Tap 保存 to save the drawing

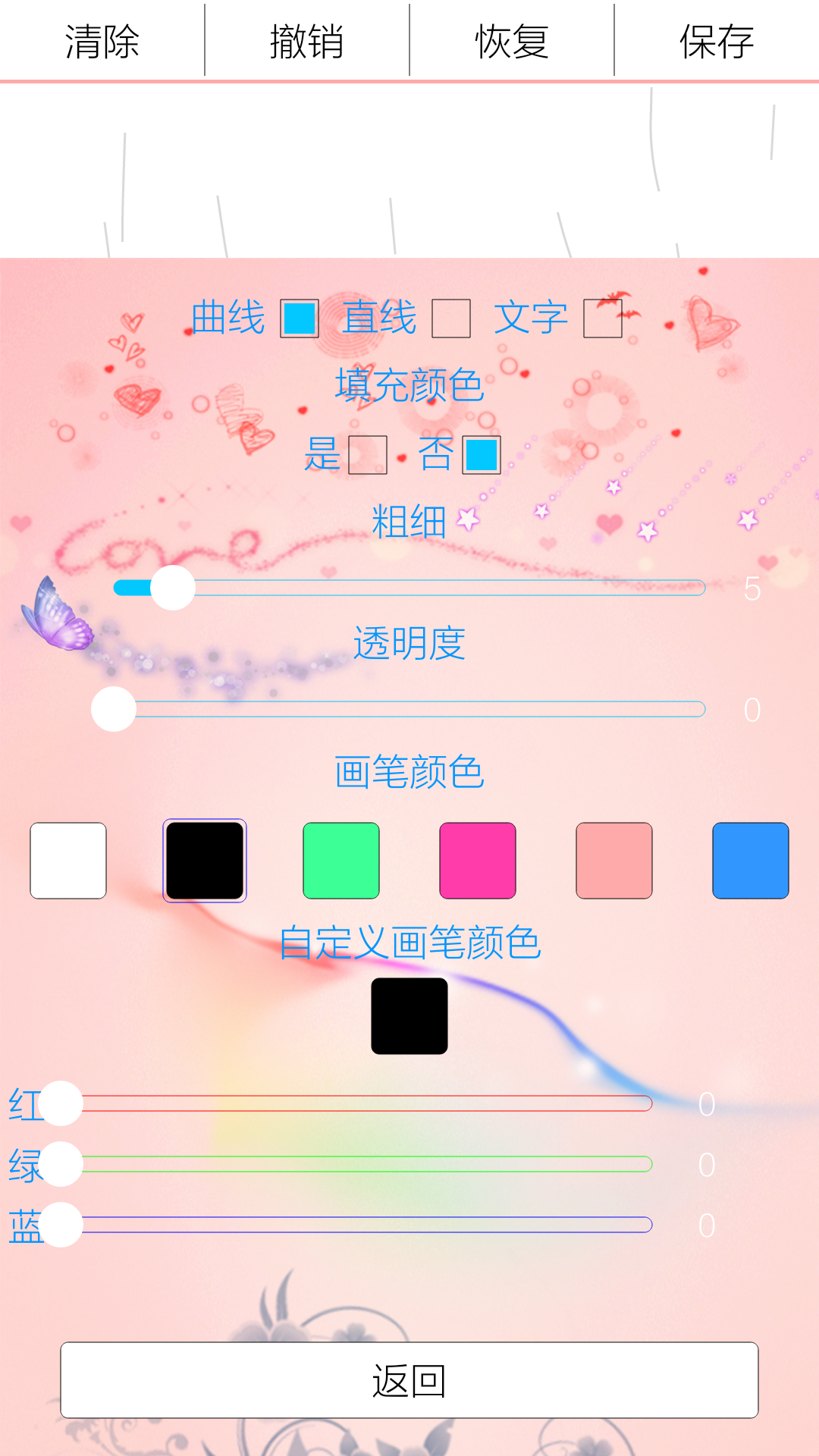coord(717,42)
